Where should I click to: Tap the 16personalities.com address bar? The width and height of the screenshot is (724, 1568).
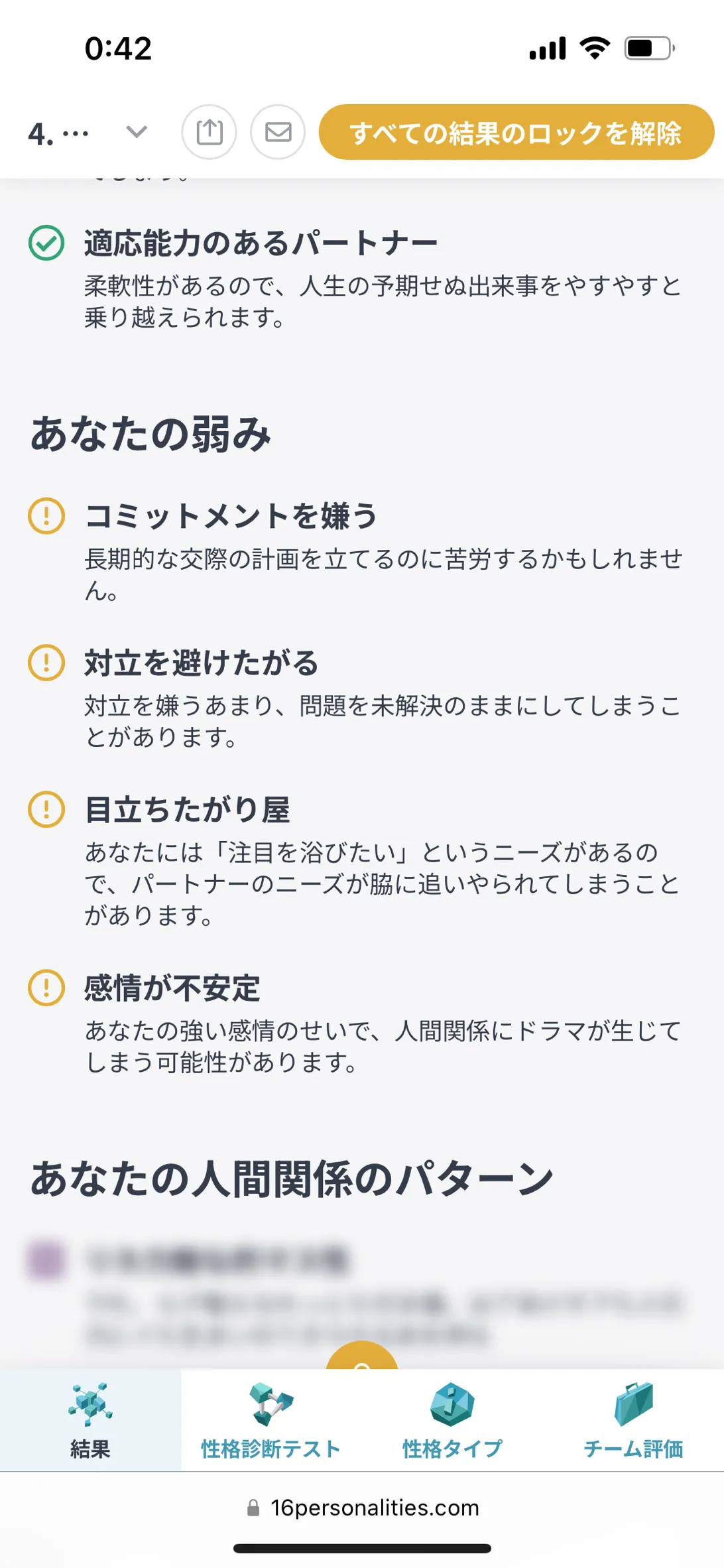click(362, 1508)
